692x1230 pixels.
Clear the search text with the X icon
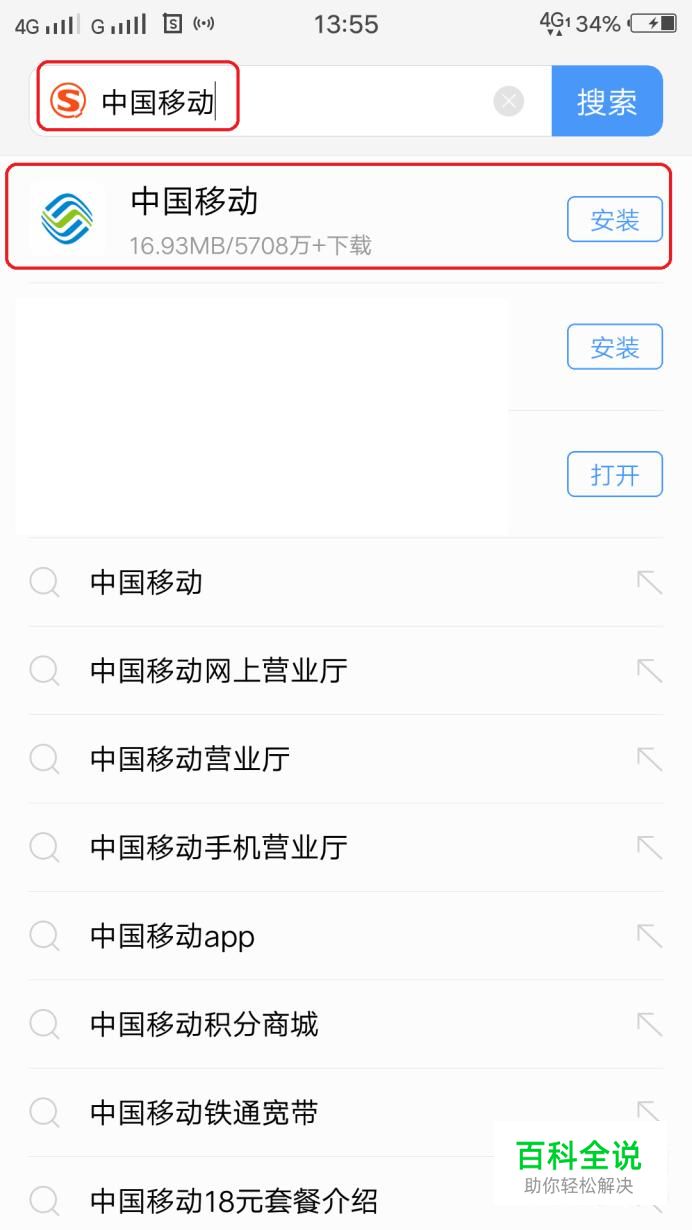coord(509,101)
